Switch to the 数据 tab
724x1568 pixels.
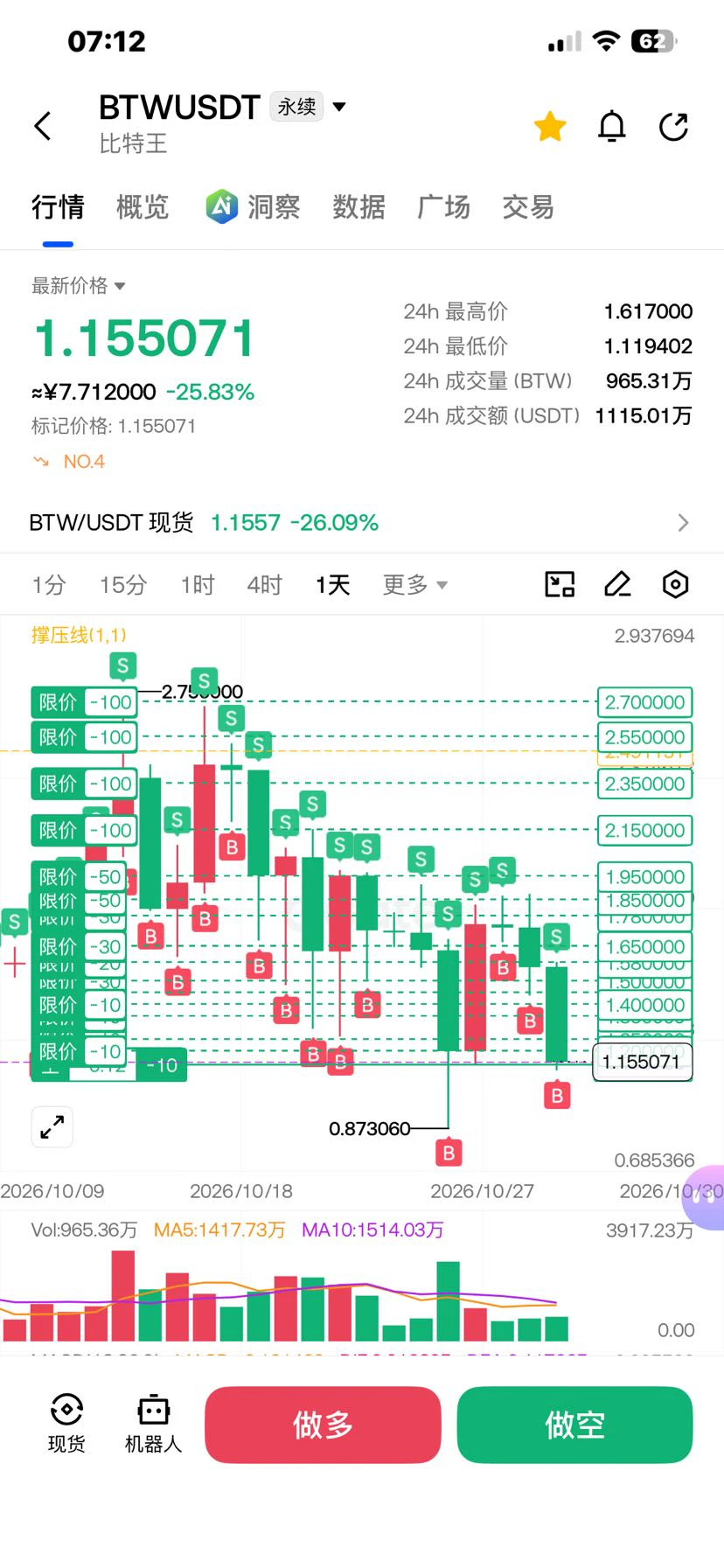click(x=359, y=207)
